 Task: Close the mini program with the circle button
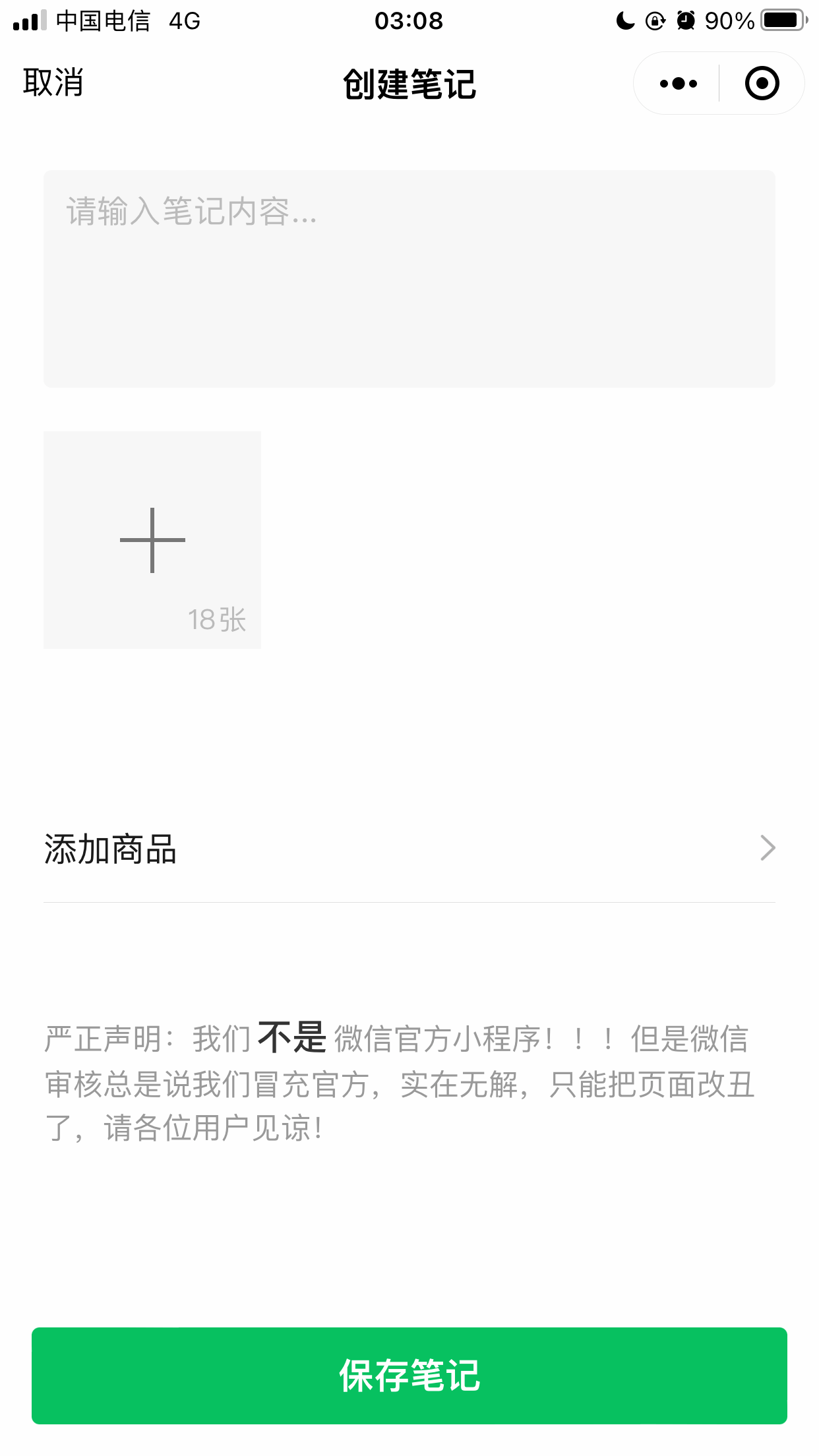pyautogui.click(x=762, y=84)
